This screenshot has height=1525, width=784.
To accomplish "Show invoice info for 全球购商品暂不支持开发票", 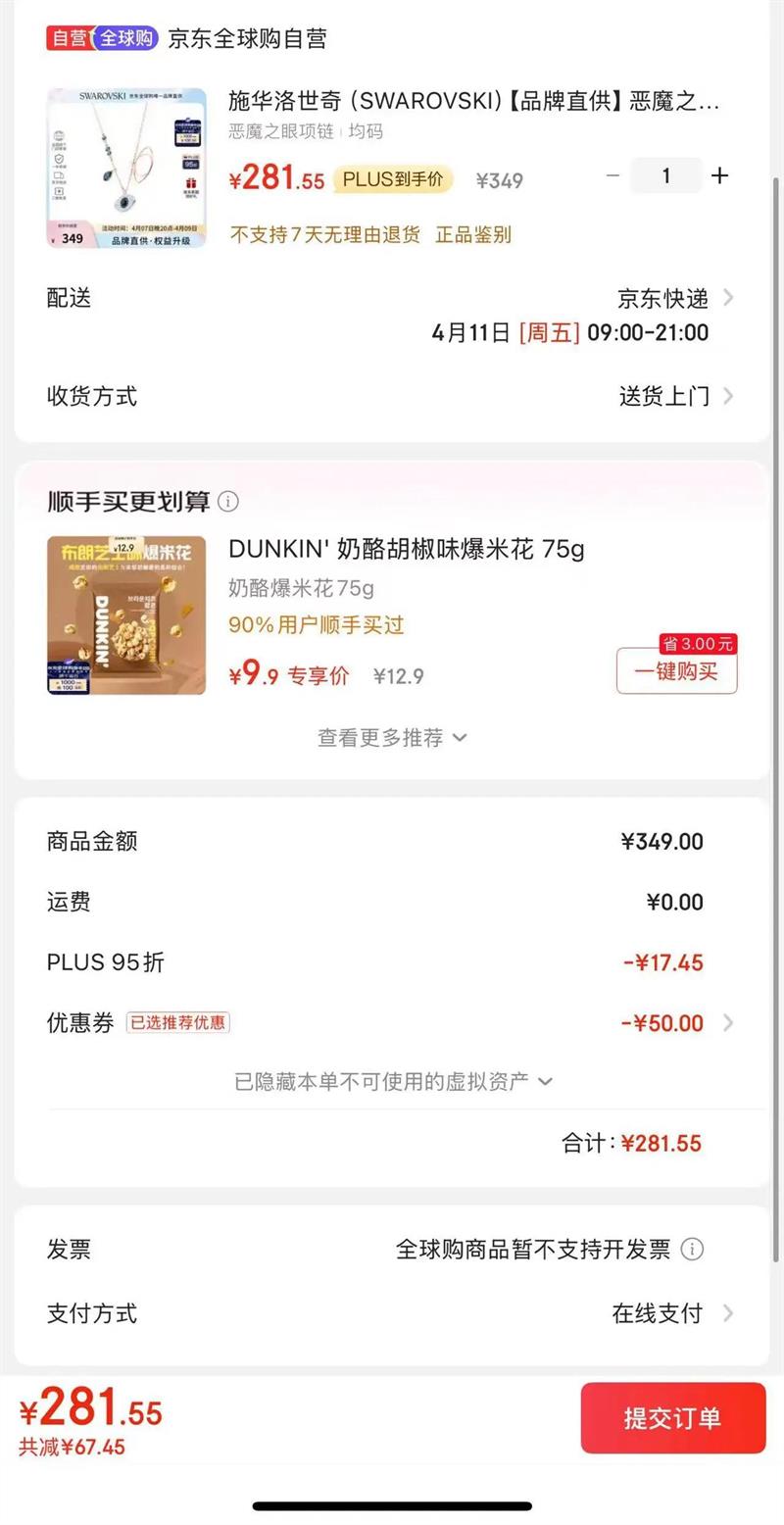I will [x=692, y=1250].
